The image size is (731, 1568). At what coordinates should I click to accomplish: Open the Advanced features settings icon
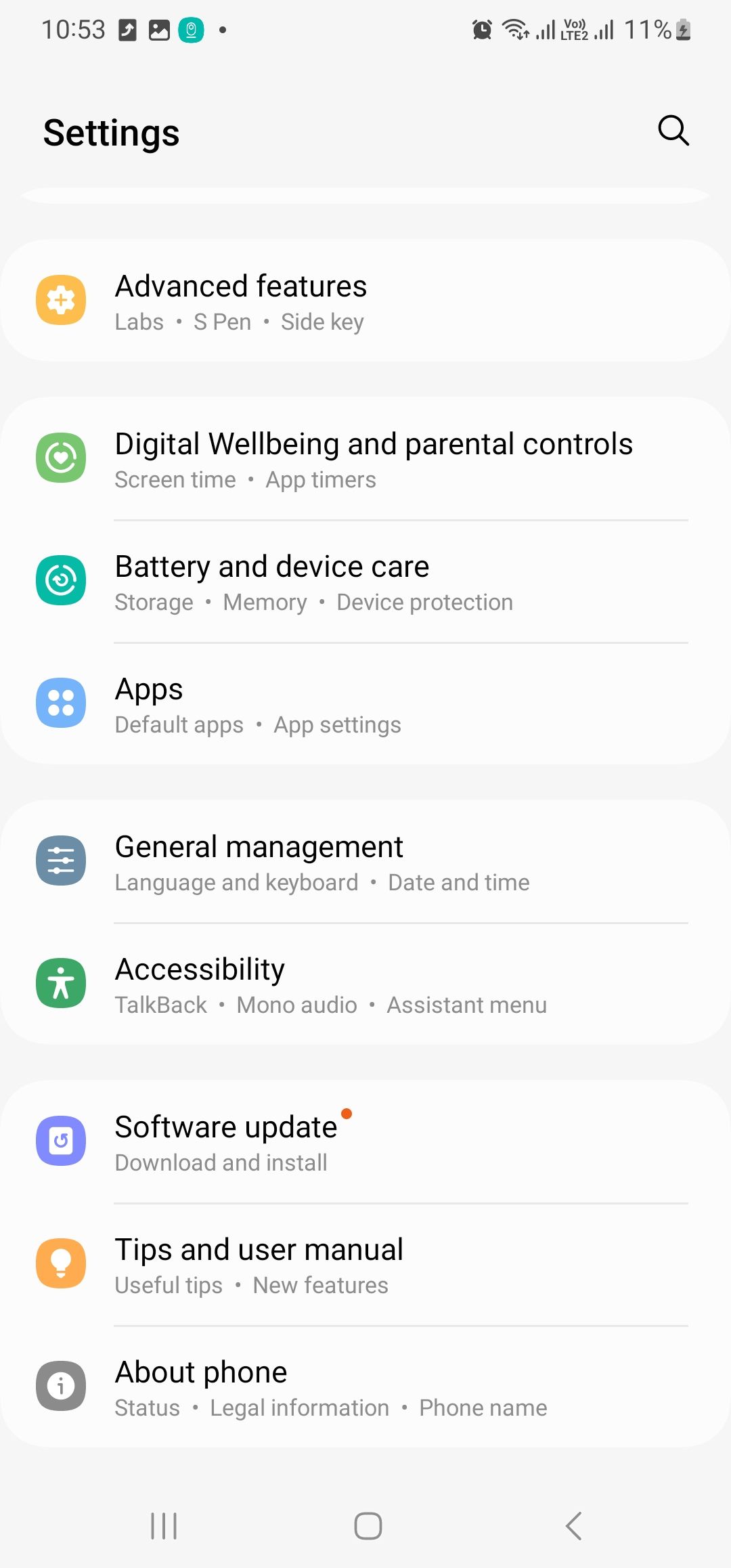(60, 299)
